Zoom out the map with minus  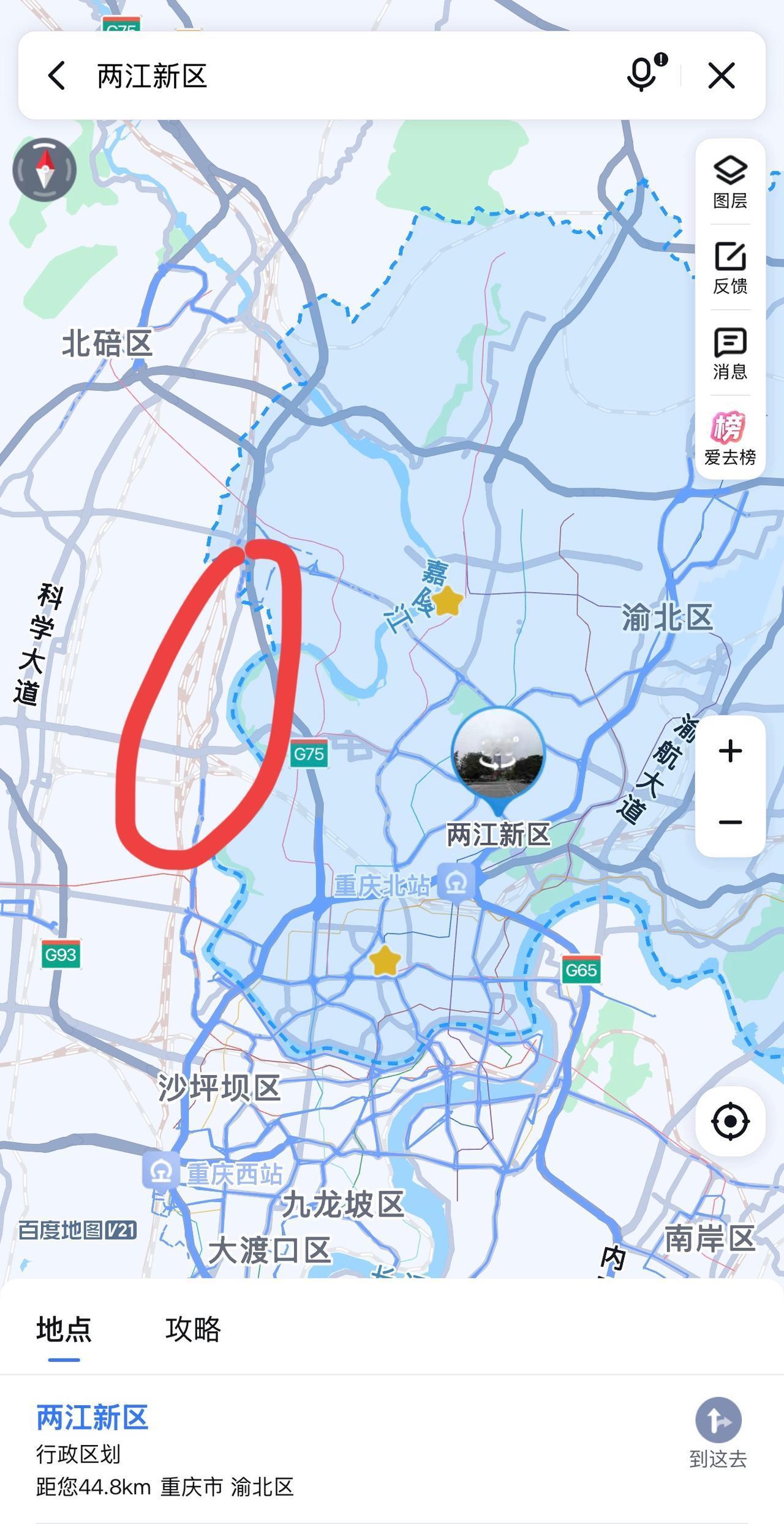[x=730, y=822]
